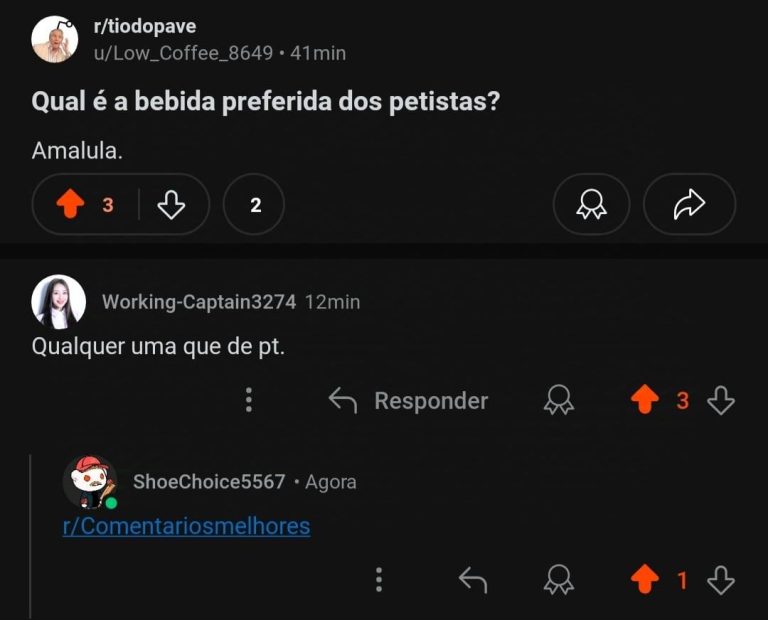768x620 pixels.
Task: Open options menu on ShoeChoice5567's comment
Action: 378,580
